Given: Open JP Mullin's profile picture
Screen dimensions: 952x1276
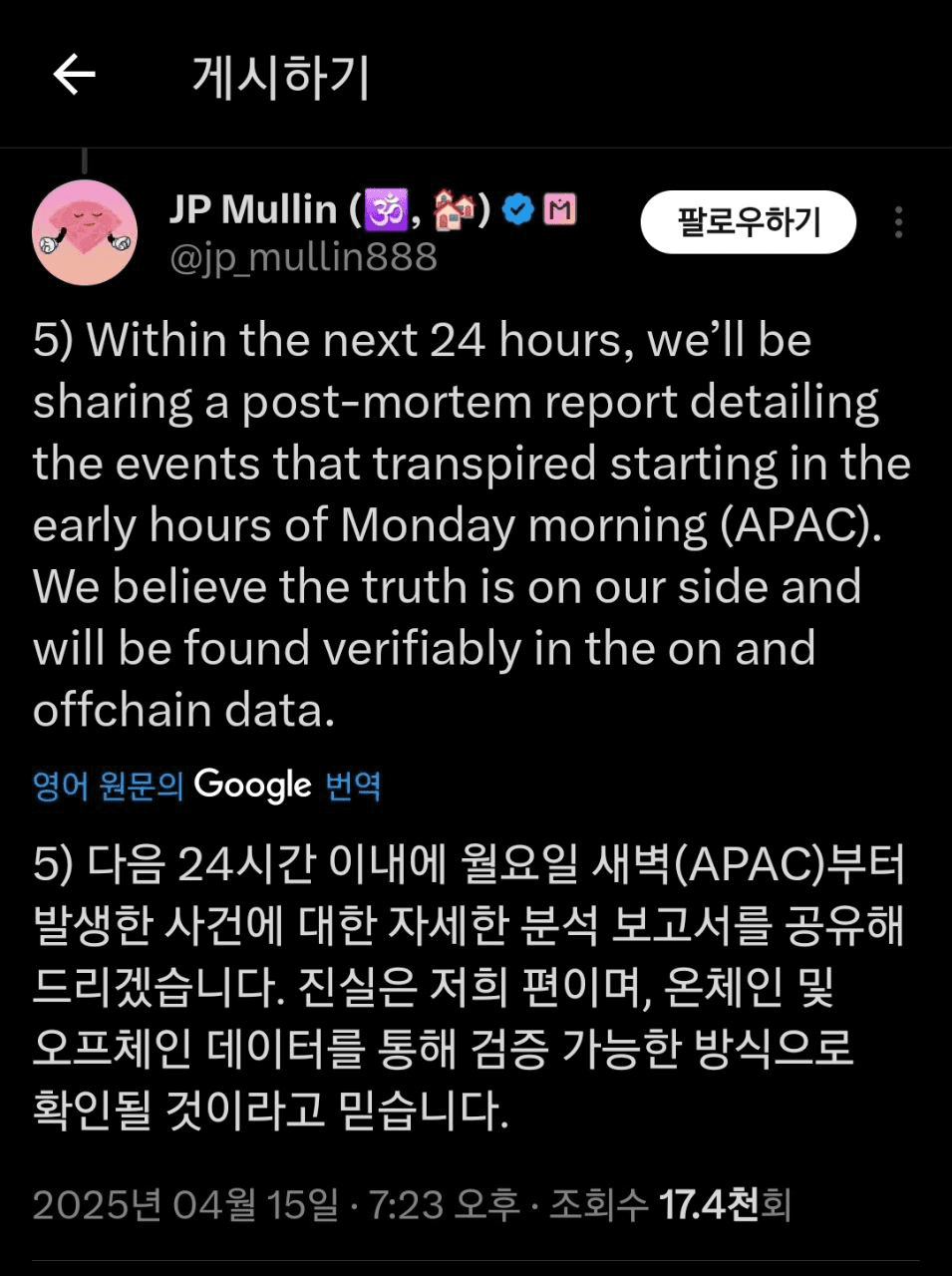Looking at the screenshot, I should [85, 233].
